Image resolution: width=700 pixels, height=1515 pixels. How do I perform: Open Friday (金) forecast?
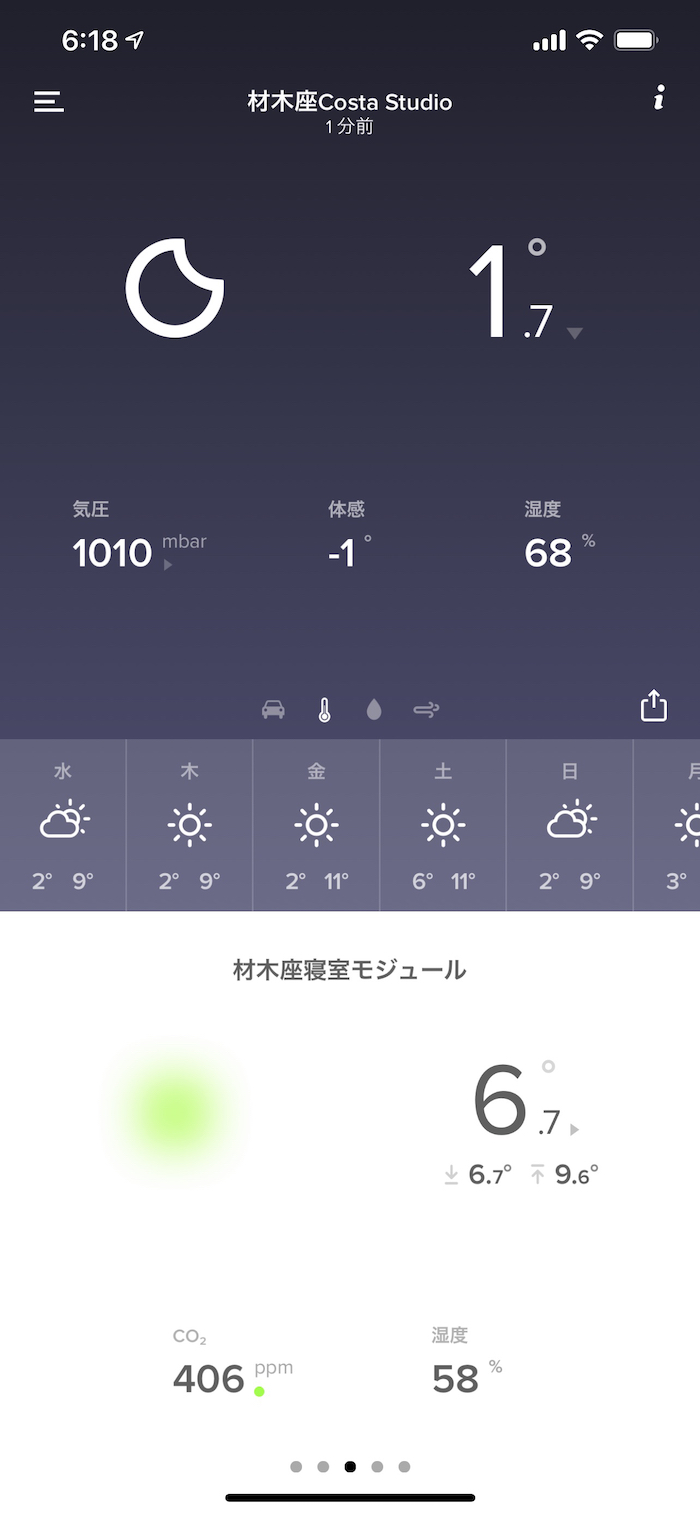tap(316, 825)
